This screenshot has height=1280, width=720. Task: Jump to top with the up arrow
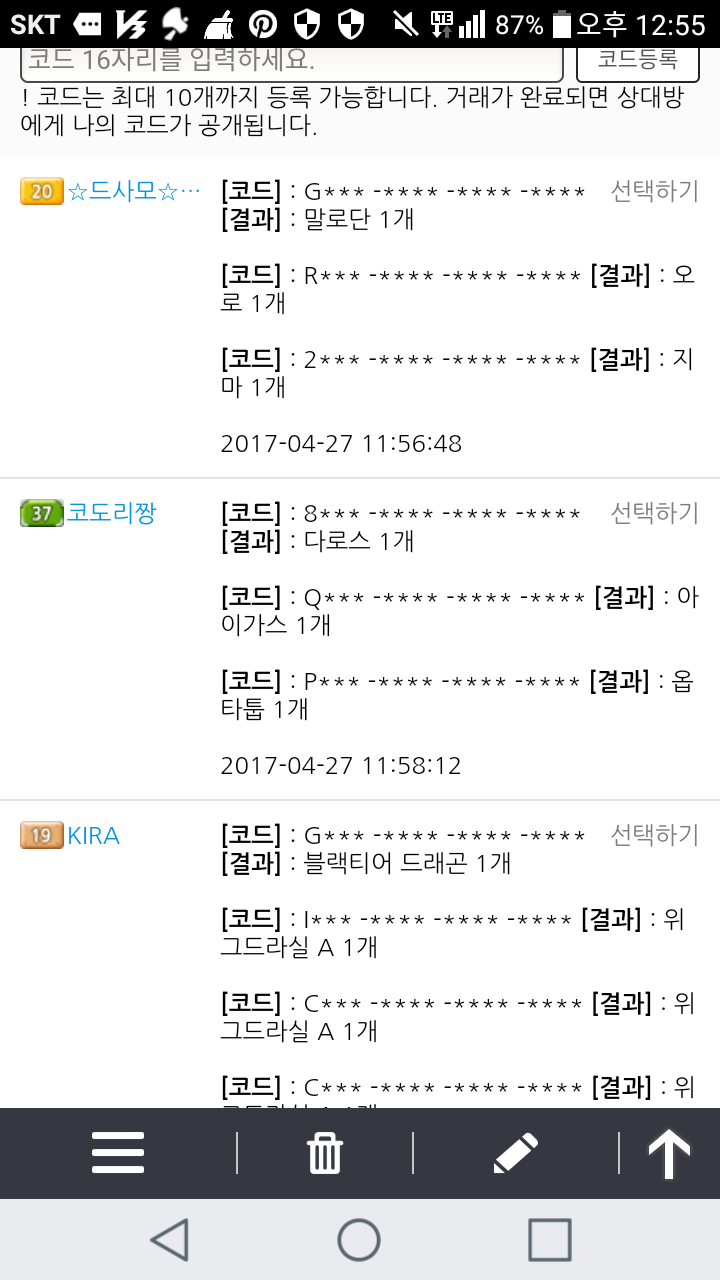pos(669,1153)
